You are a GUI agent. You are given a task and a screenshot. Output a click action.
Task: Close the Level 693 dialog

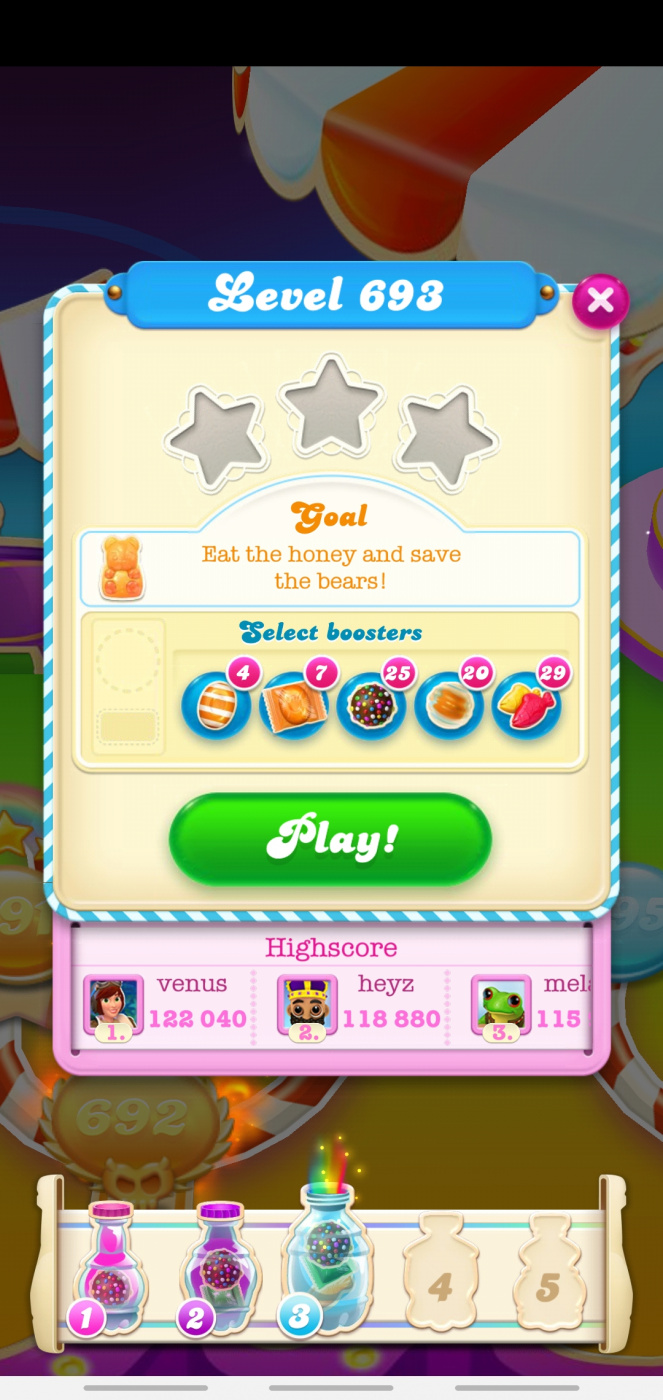click(600, 300)
